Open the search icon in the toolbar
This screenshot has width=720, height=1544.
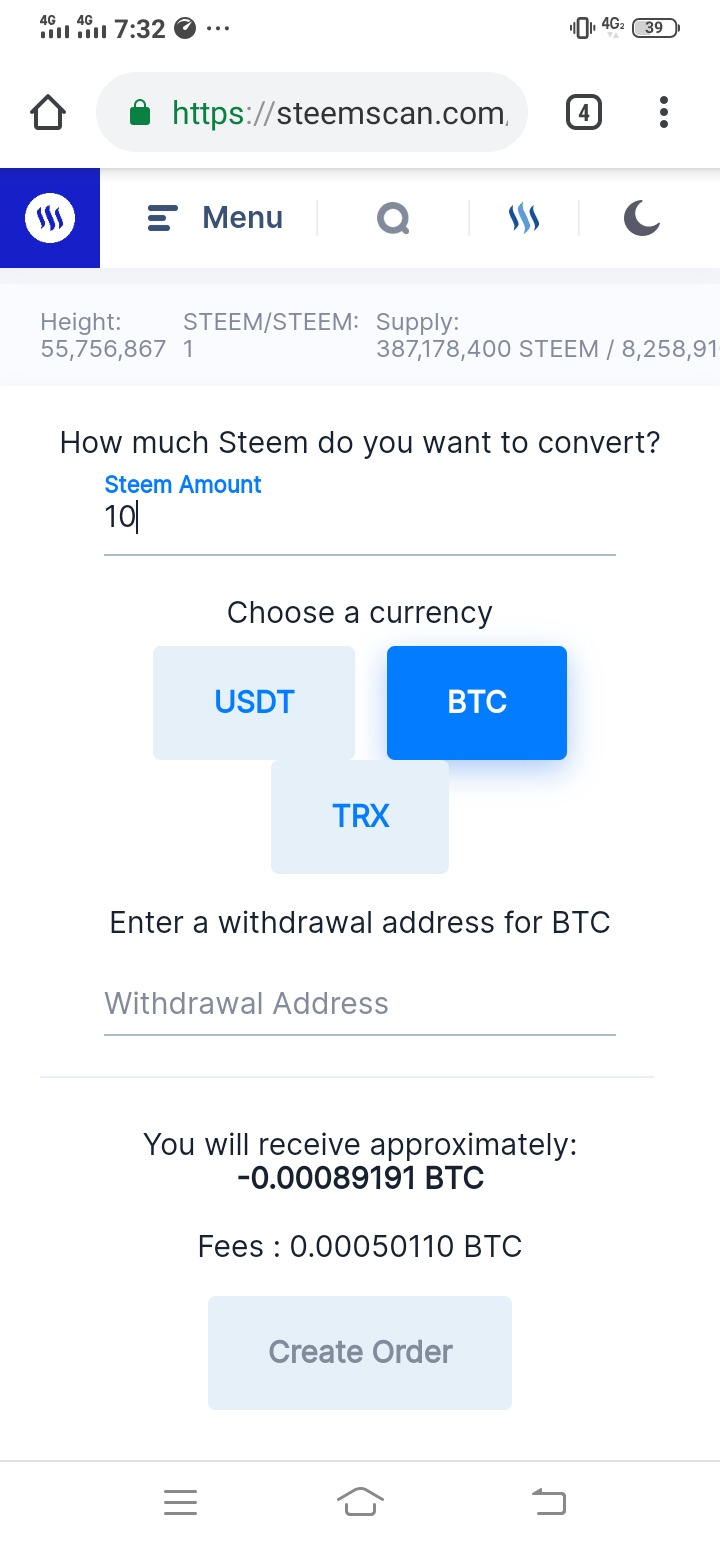coord(393,218)
